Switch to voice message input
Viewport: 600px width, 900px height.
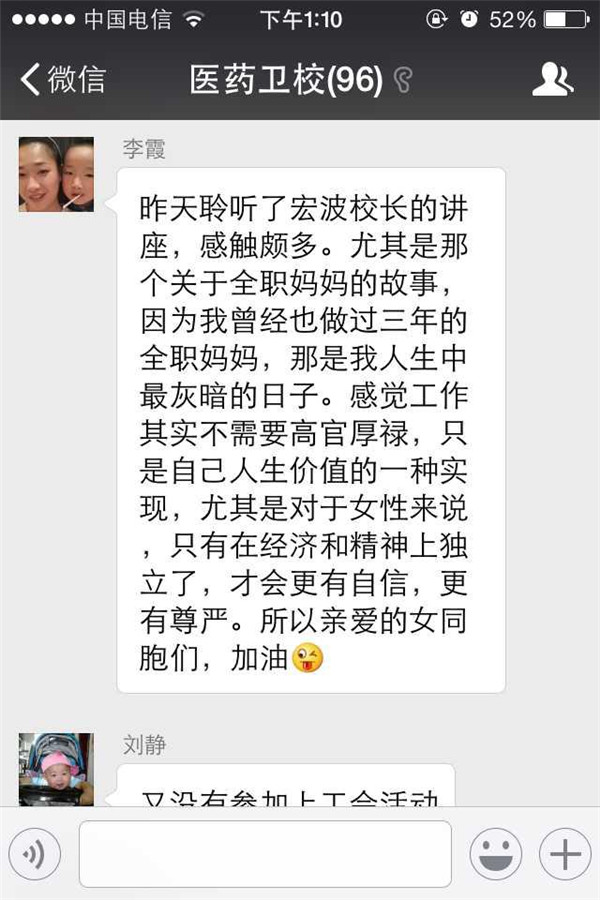coord(36,854)
